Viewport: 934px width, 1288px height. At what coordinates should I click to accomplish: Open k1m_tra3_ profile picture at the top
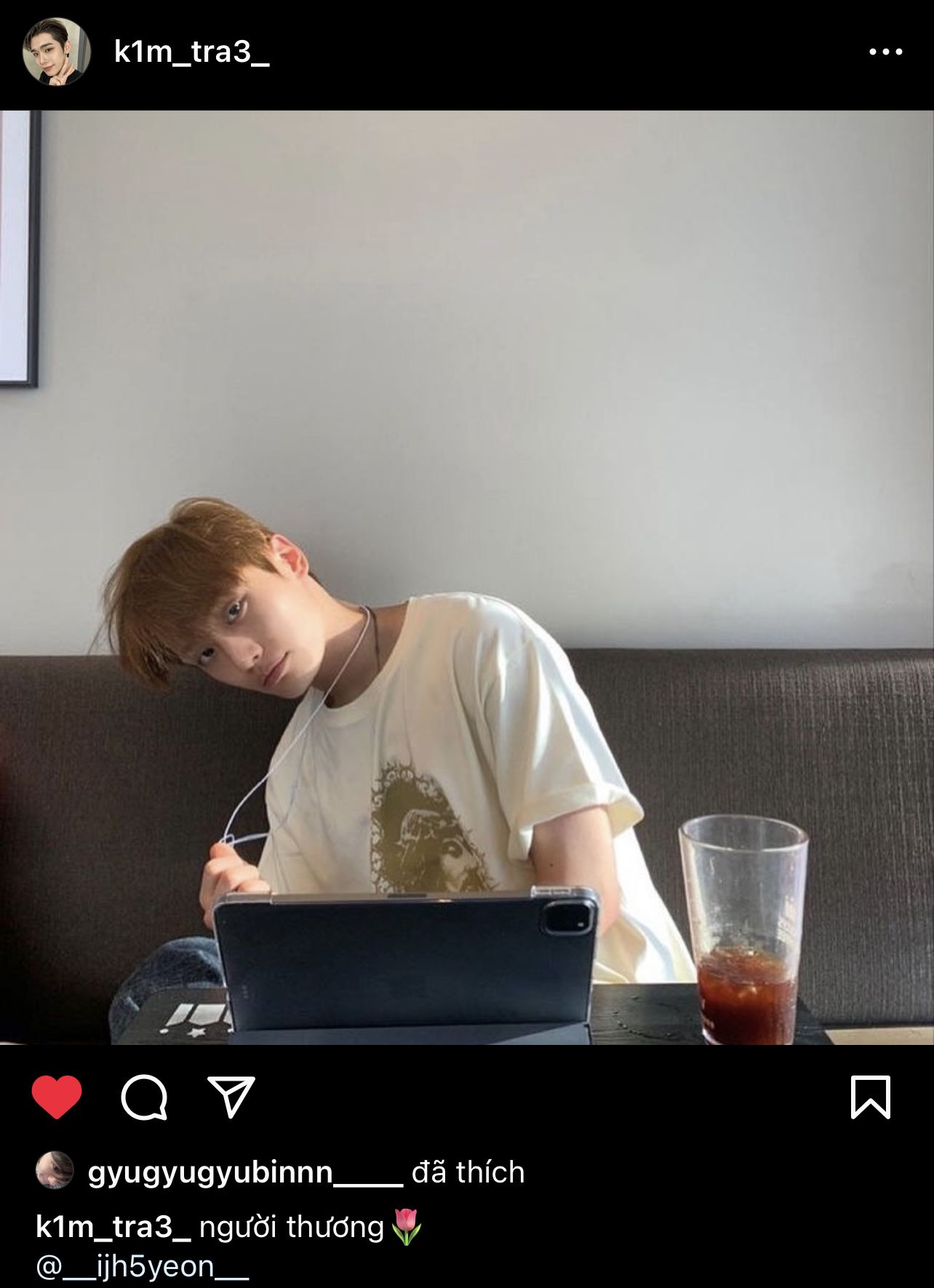coord(57,52)
